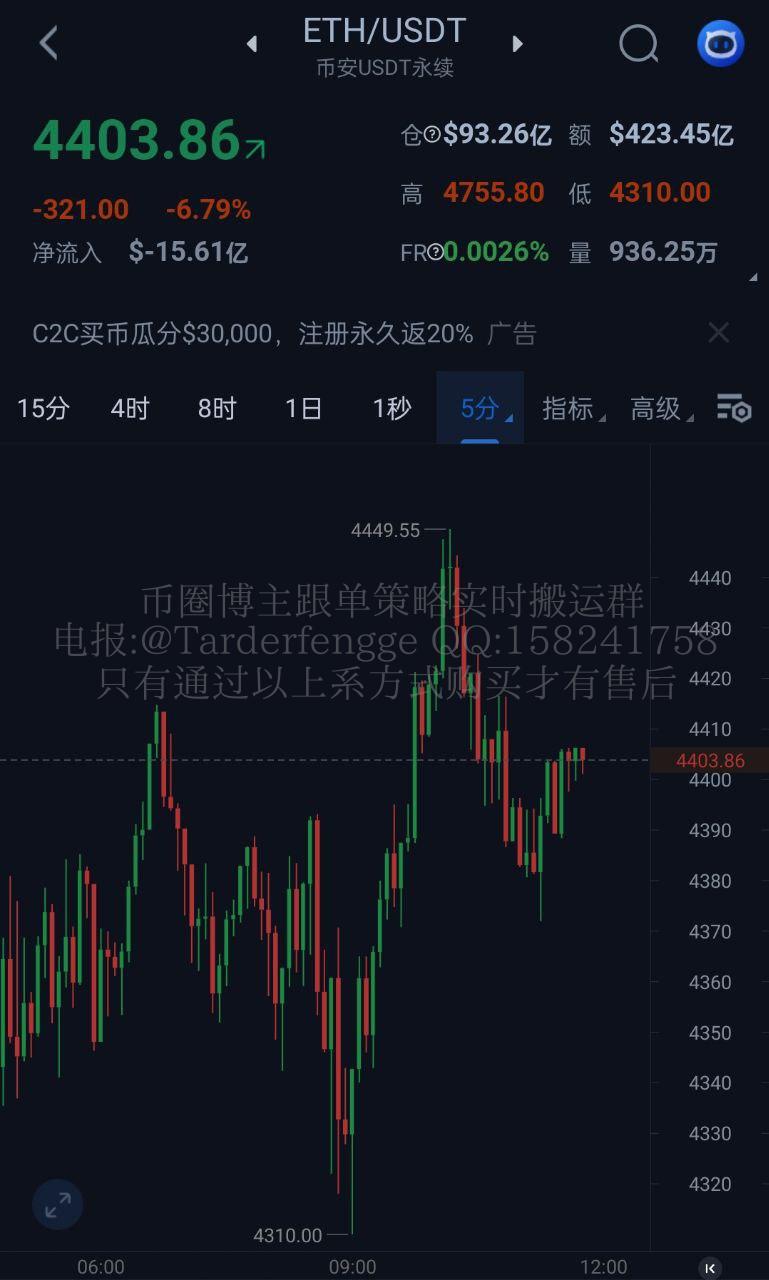Select the 8时 timeframe
Image resolution: width=769 pixels, height=1280 pixels.
tap(216, 408)
